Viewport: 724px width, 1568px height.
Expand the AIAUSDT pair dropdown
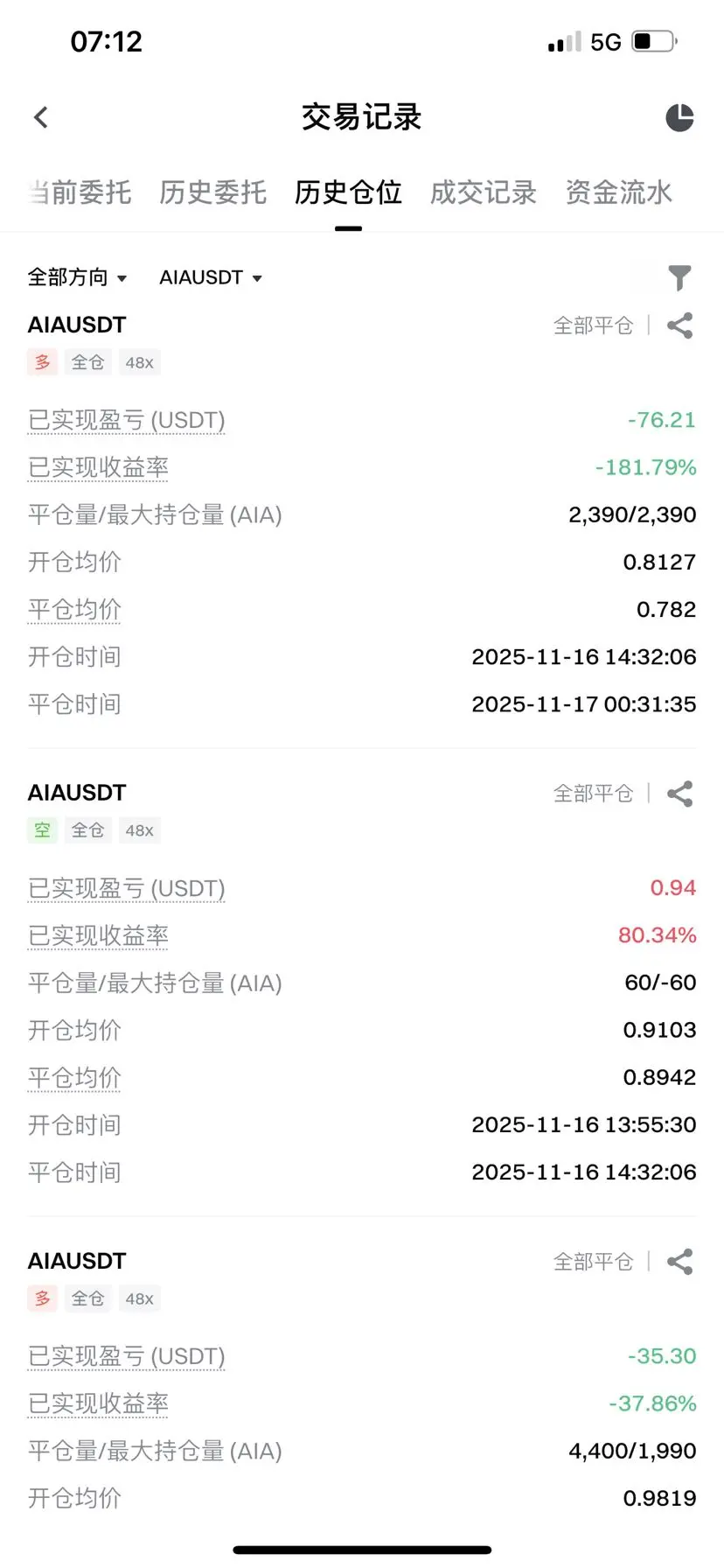click(x=211, y=277)
